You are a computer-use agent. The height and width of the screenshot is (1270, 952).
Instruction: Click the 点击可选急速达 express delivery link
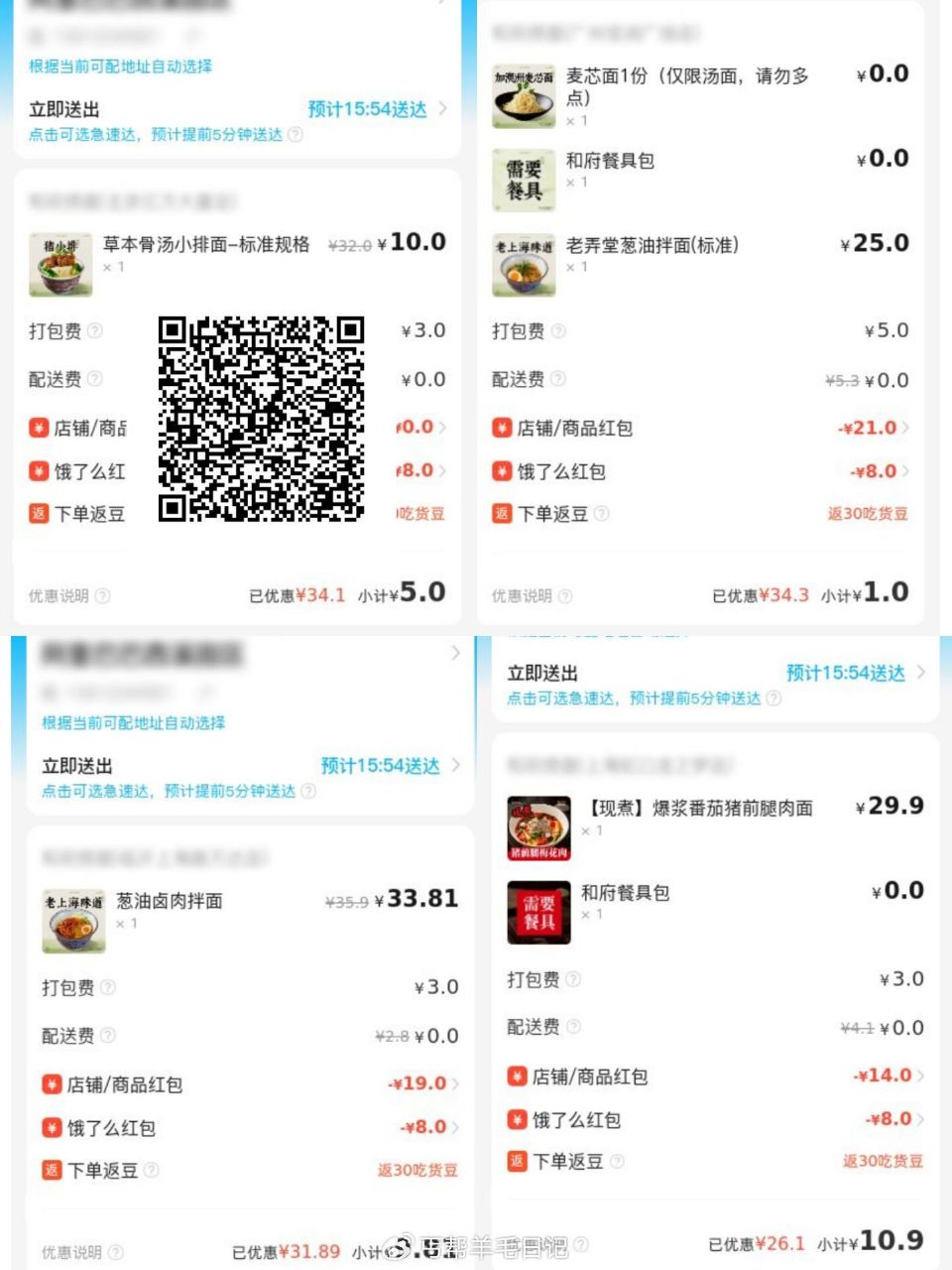(144, 134)
